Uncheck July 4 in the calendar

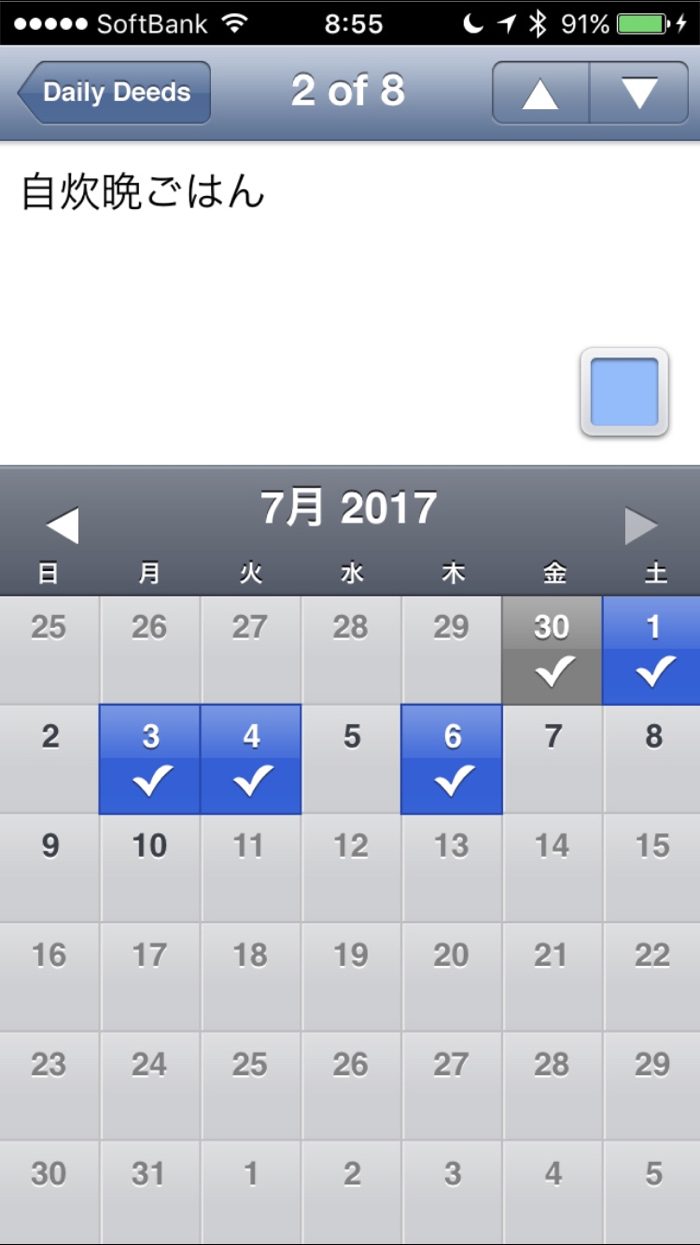250,760
